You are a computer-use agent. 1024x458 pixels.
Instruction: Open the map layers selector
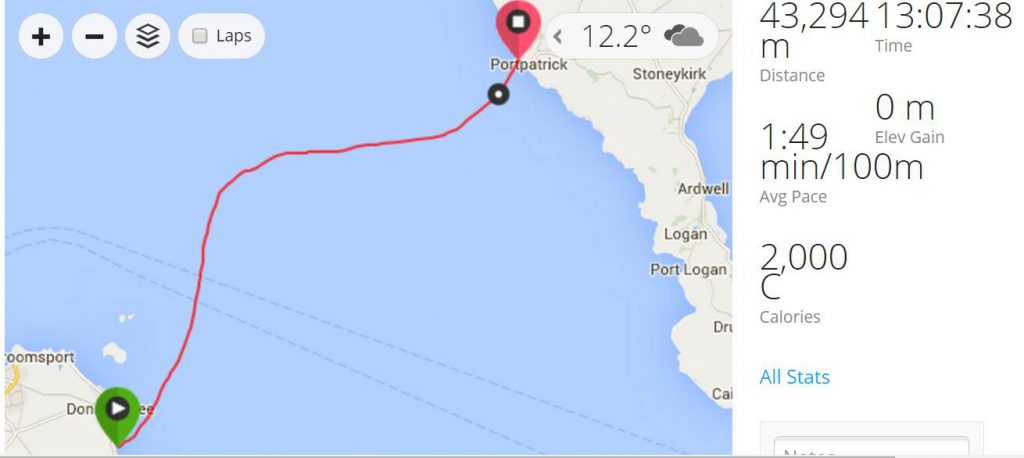tap(148, 37)
